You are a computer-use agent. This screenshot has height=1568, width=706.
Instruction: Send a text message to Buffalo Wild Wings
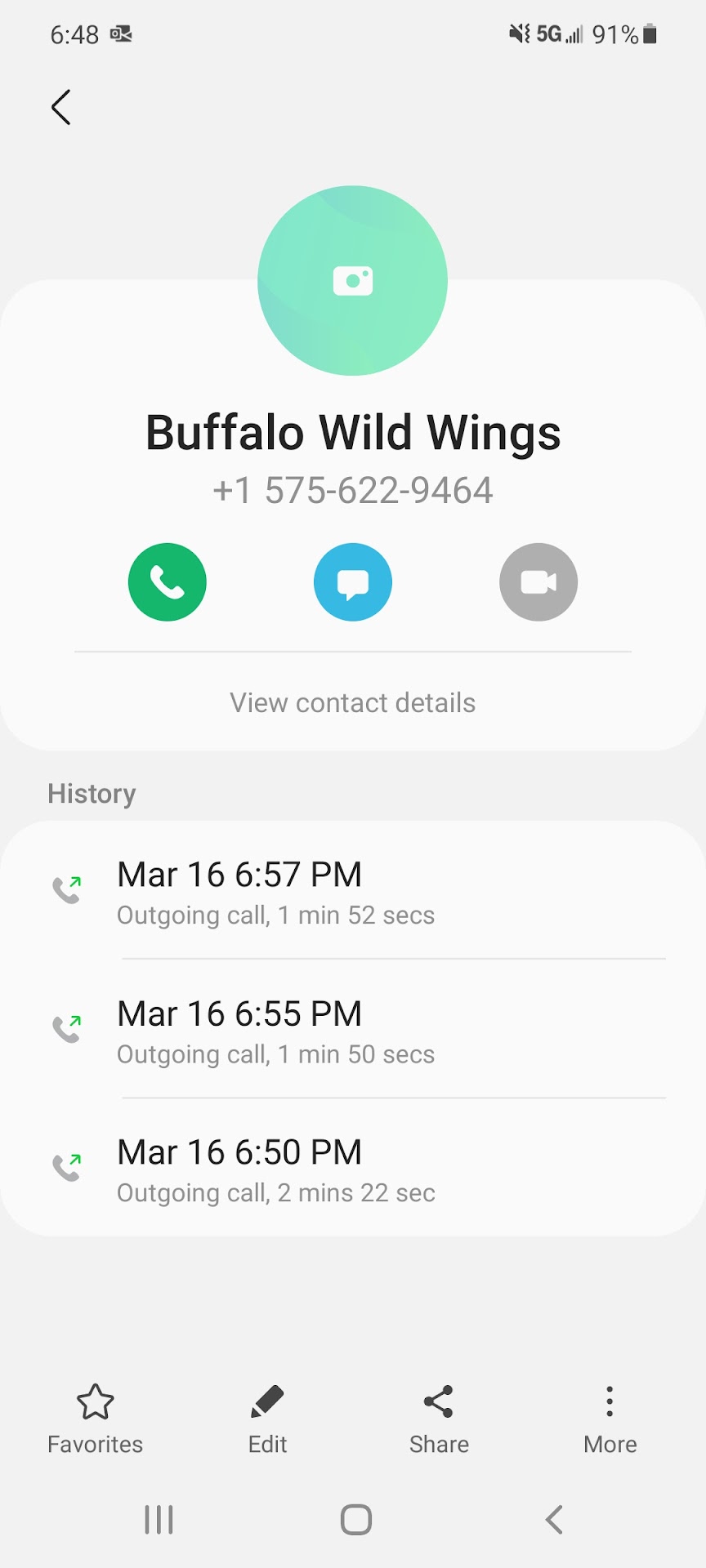click(353, 582)
